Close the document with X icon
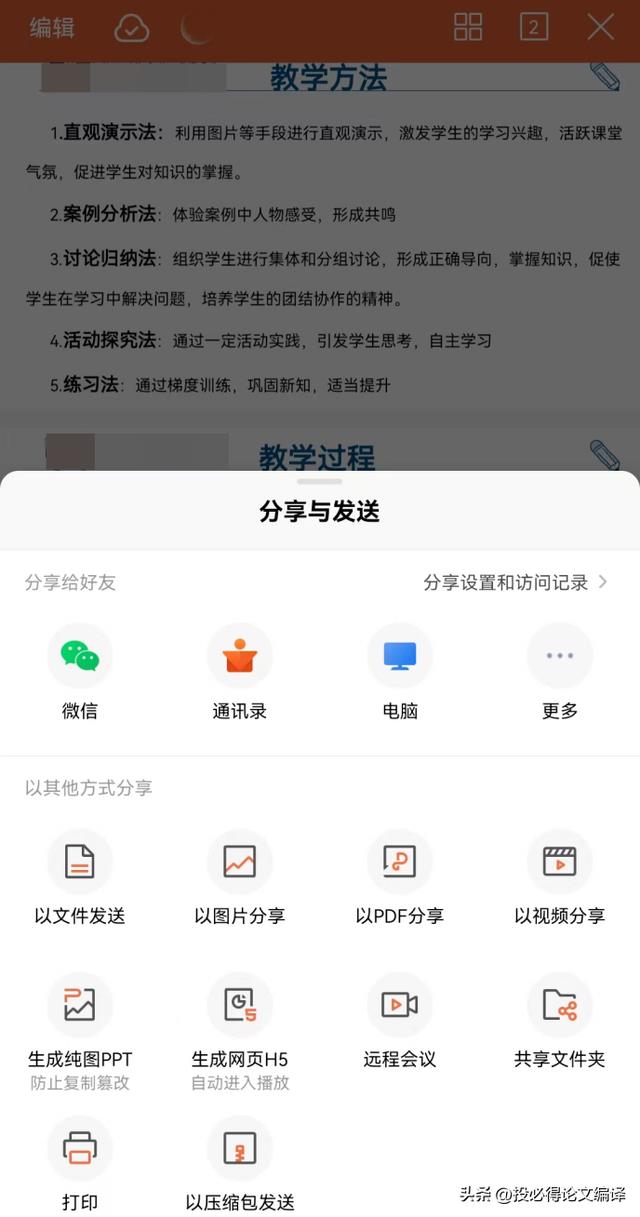 point(600,27)
